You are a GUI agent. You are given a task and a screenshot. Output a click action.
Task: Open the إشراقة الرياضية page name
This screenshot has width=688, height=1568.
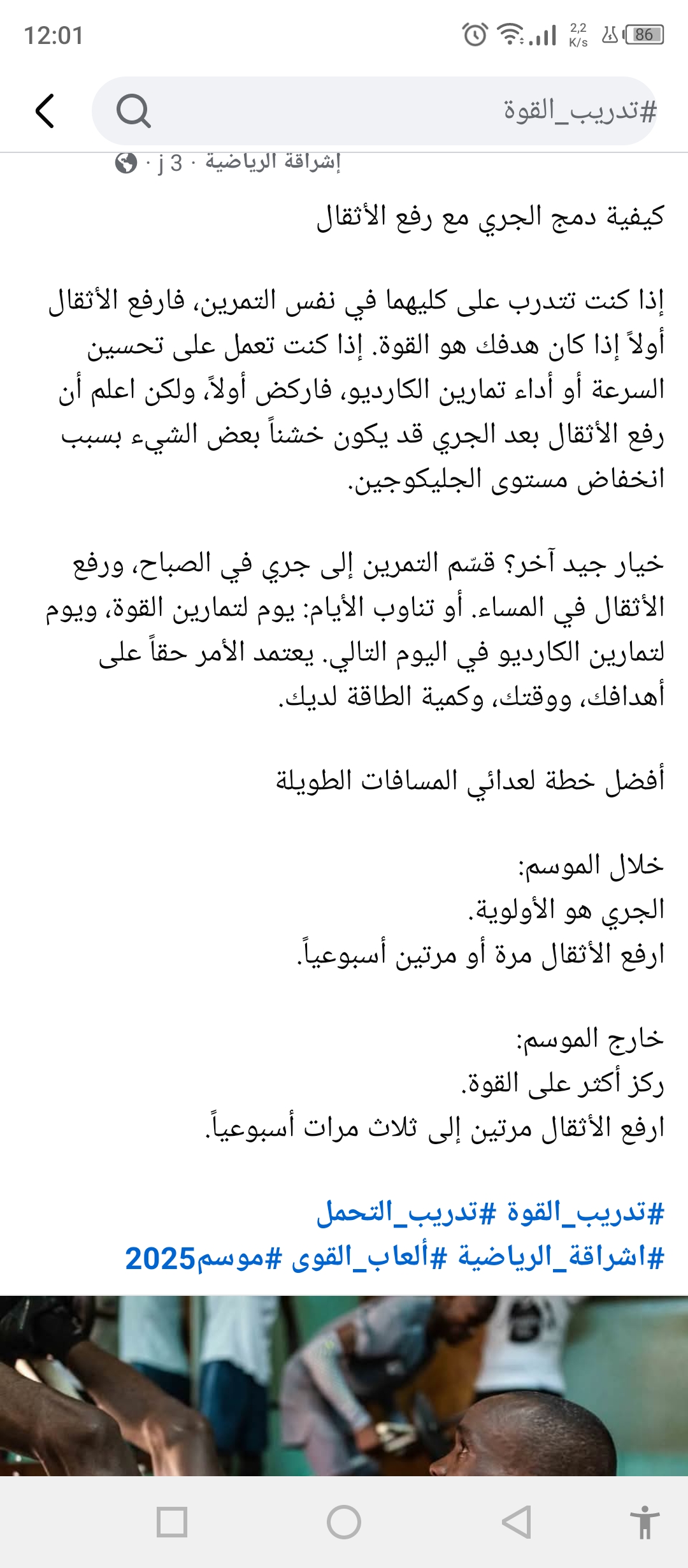[273, 162]
